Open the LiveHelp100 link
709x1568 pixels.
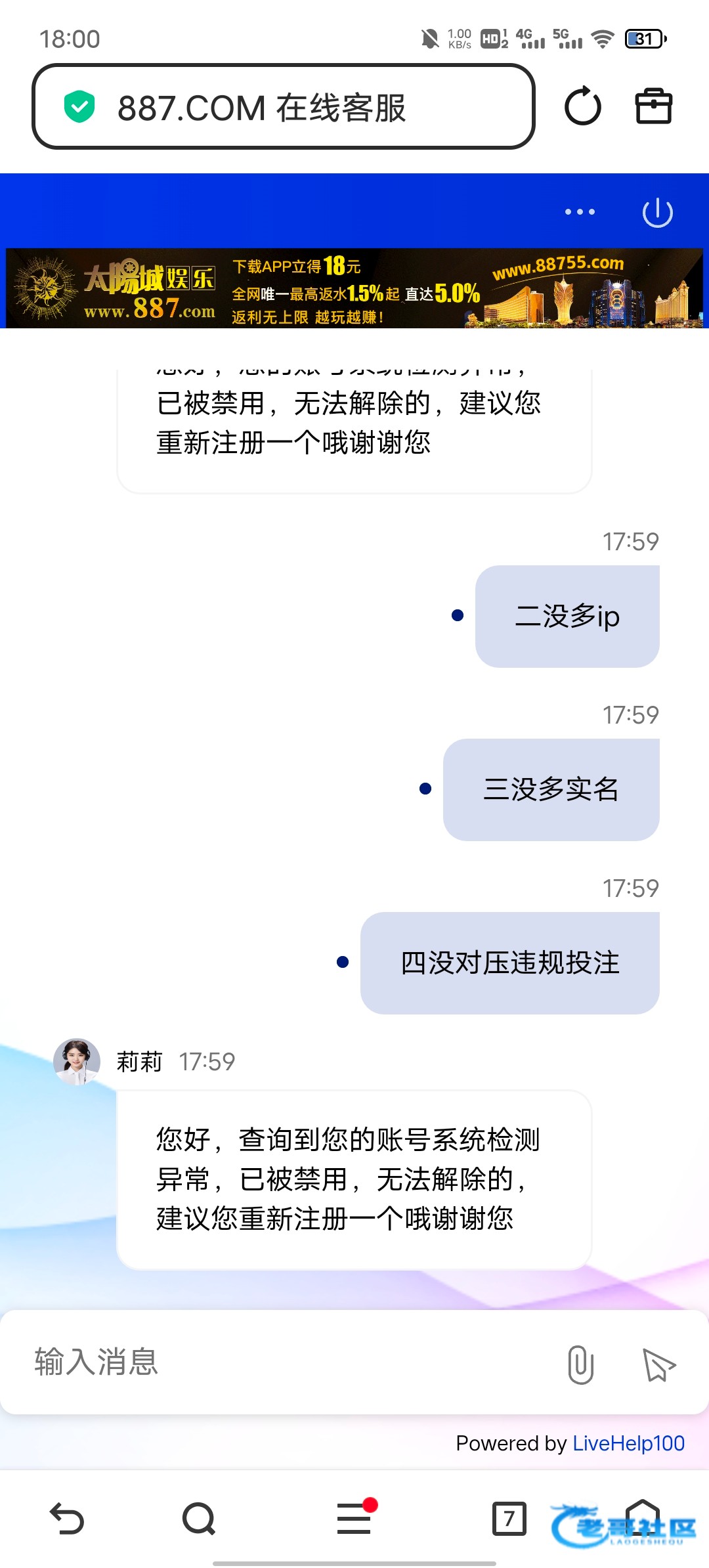point(628,1443)
